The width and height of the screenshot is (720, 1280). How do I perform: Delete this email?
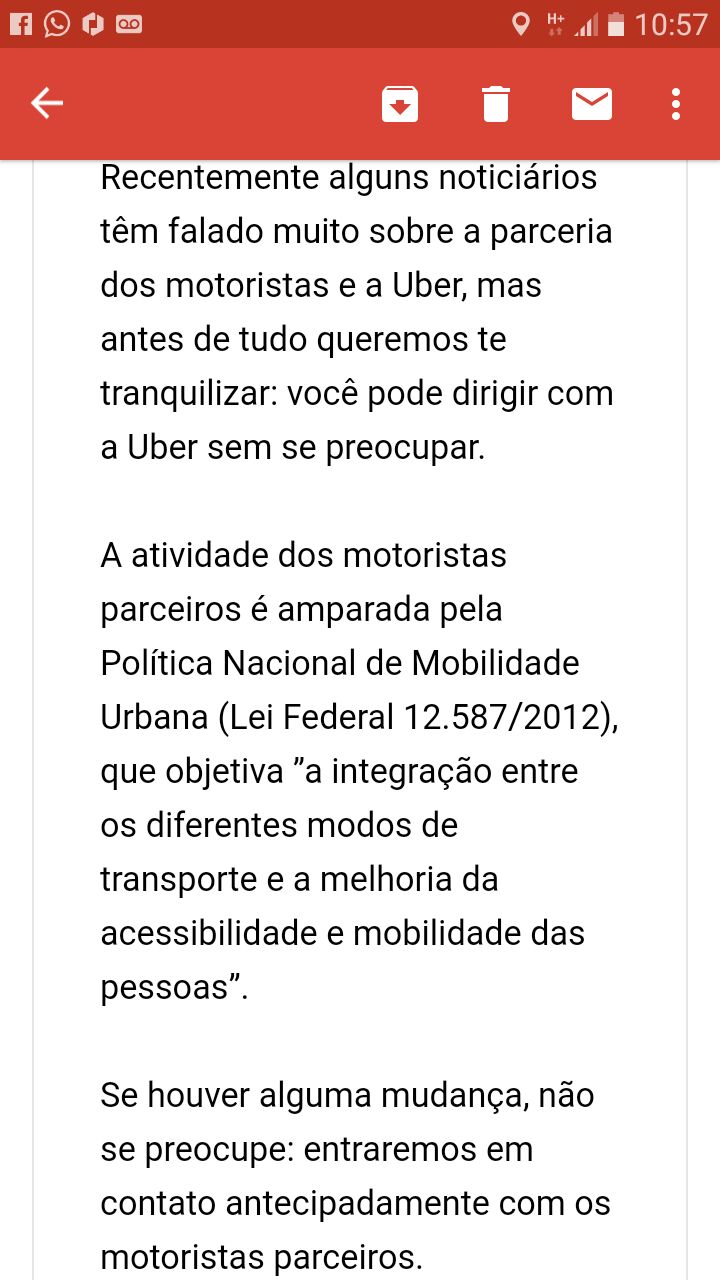[496, 104]
